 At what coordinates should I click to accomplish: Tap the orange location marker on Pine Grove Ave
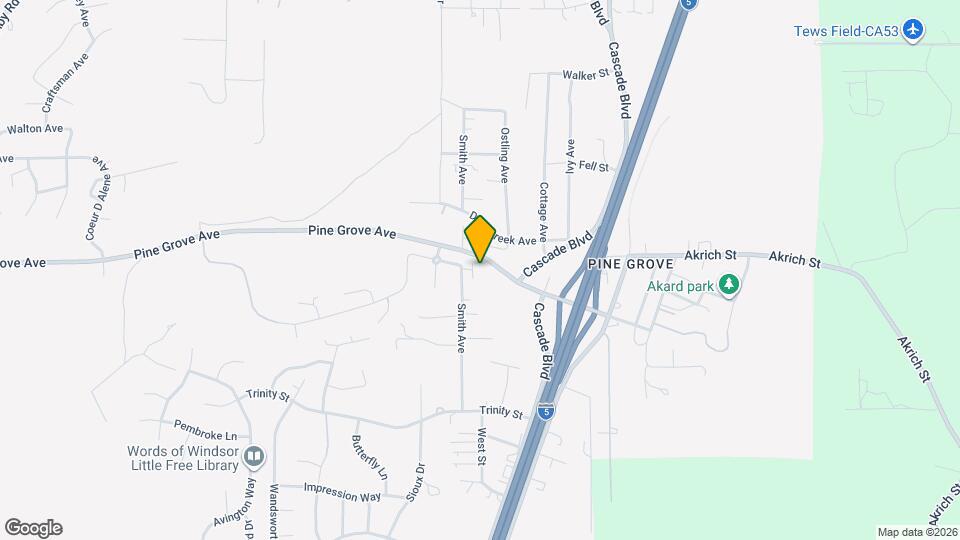point(480,239)
